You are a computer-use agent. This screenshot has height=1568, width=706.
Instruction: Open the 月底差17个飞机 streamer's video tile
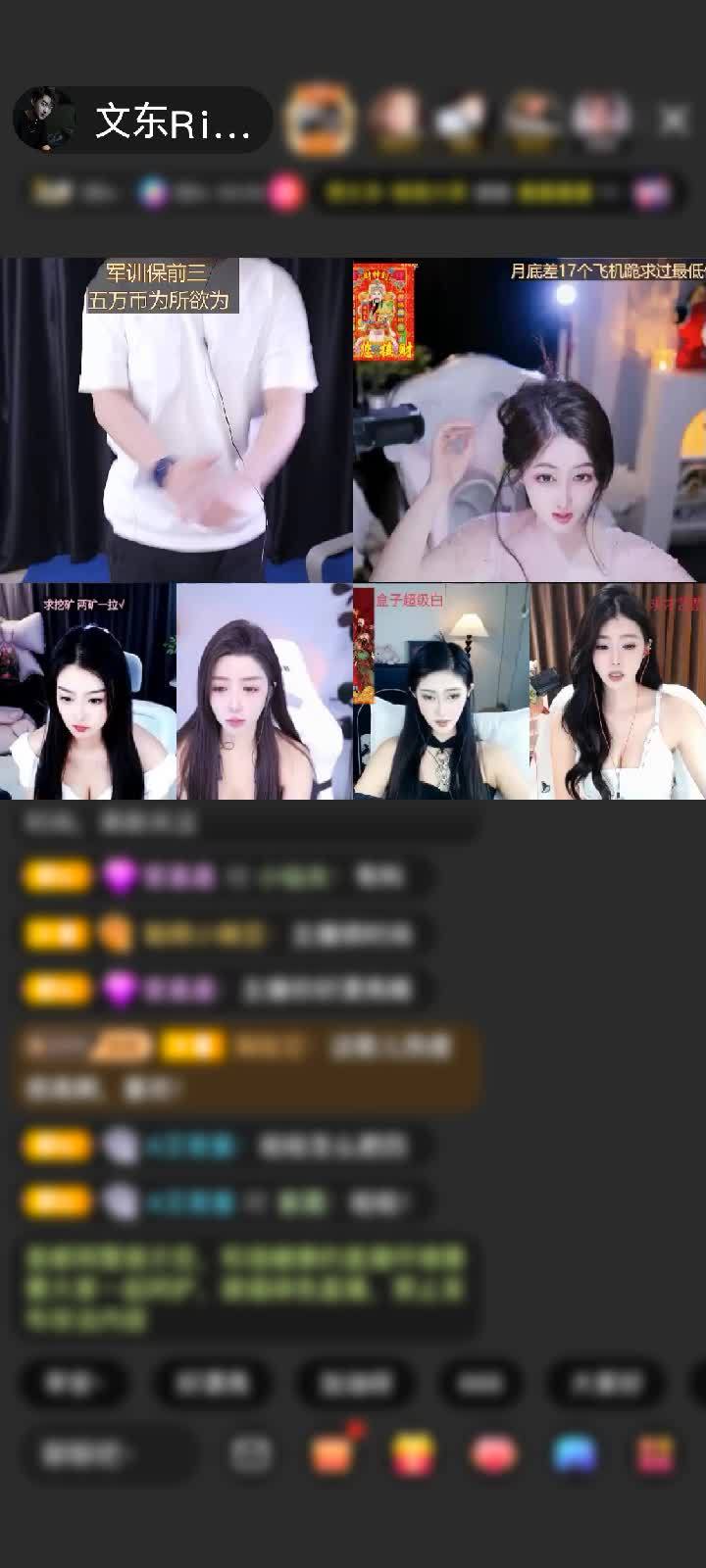529,421
